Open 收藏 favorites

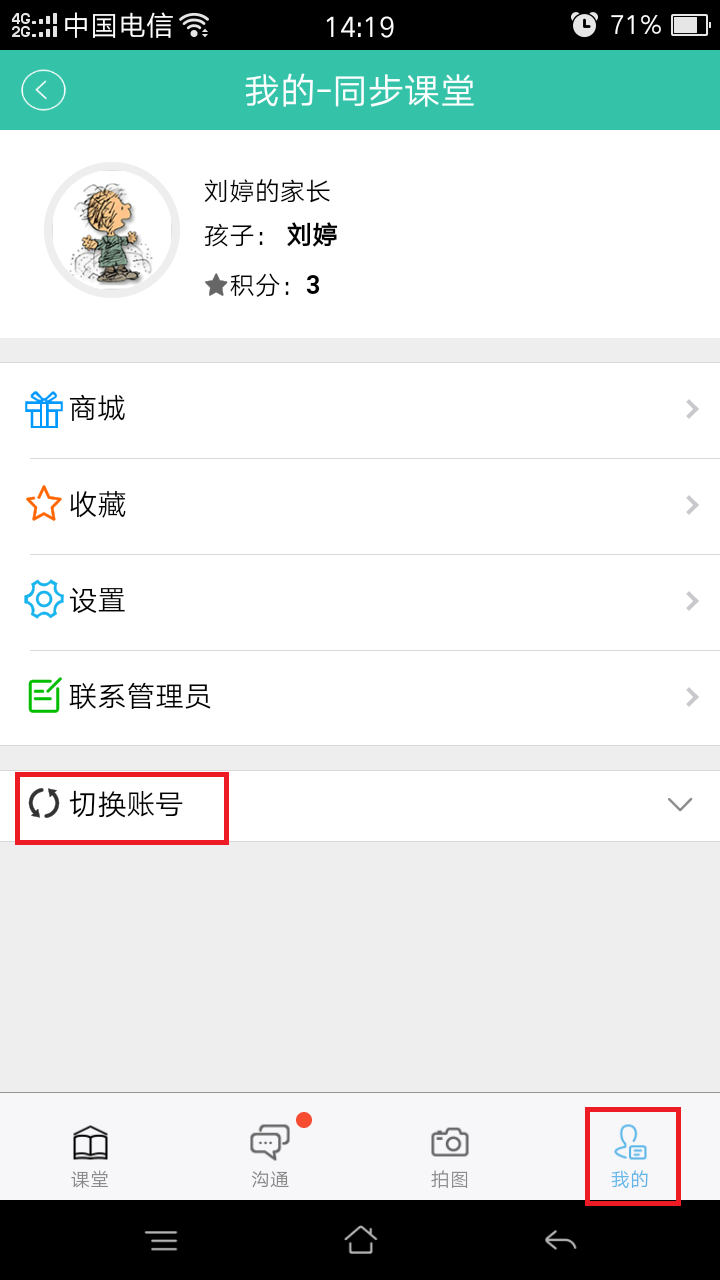[x=360, y=506]
